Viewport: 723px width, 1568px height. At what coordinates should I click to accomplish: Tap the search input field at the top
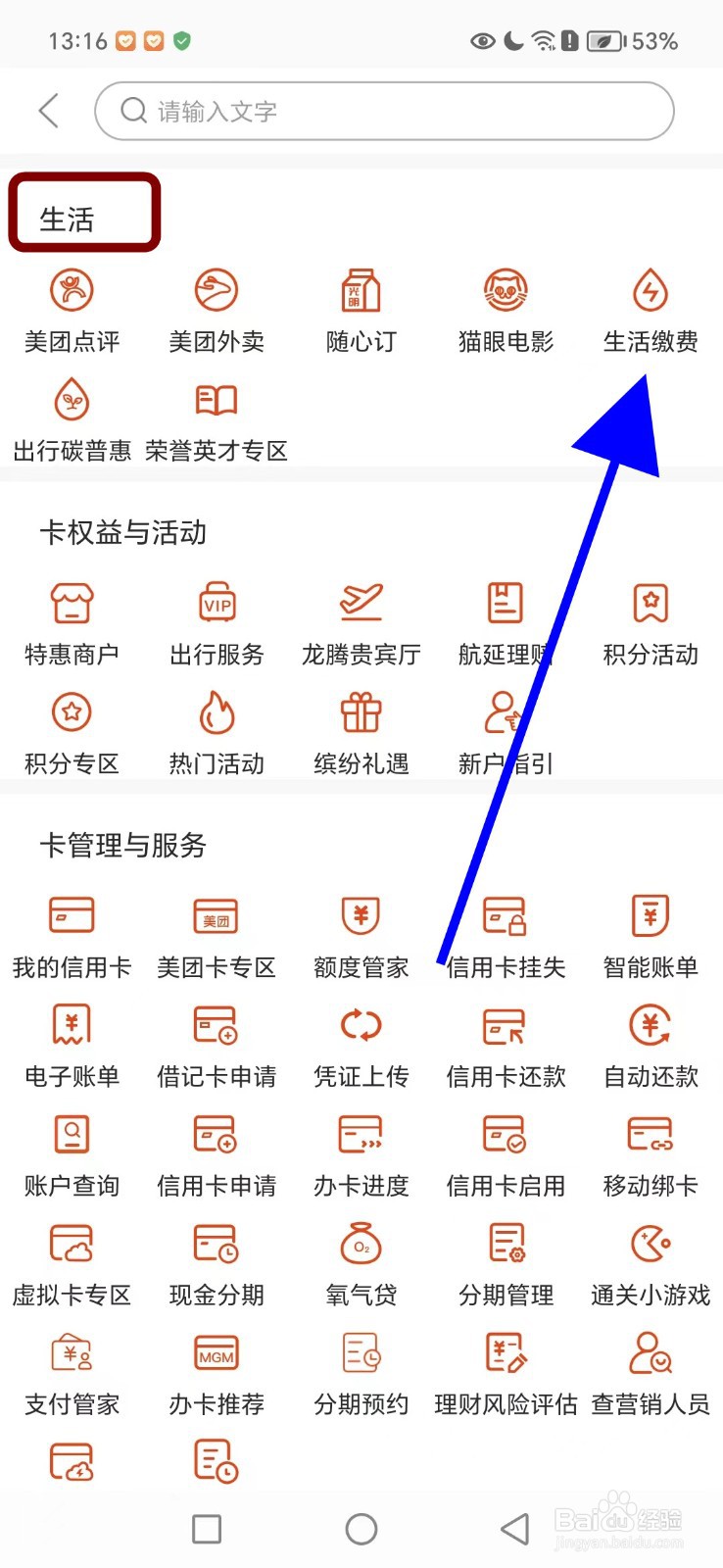coord(382,111)
